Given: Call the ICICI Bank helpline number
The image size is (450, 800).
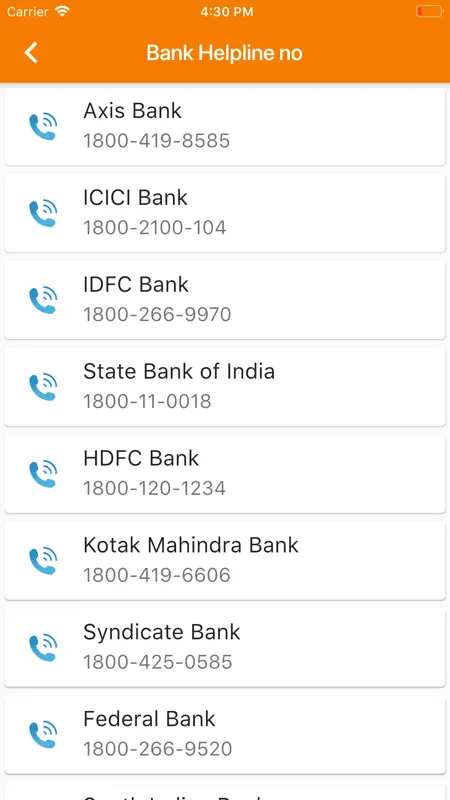Looking at the screenshot, I should coord(225,213).
